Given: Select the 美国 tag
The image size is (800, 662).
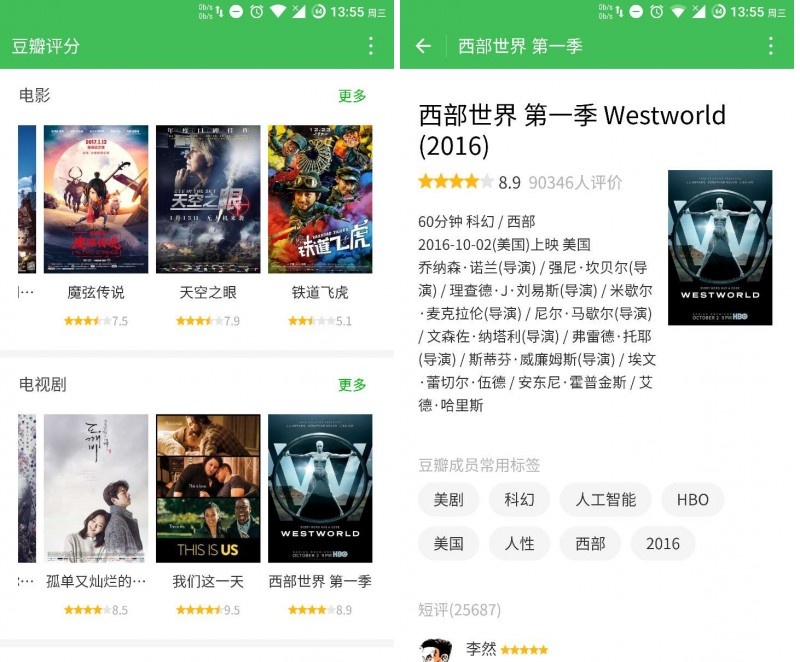Looking at the screenshot, I should click(448, 543).
